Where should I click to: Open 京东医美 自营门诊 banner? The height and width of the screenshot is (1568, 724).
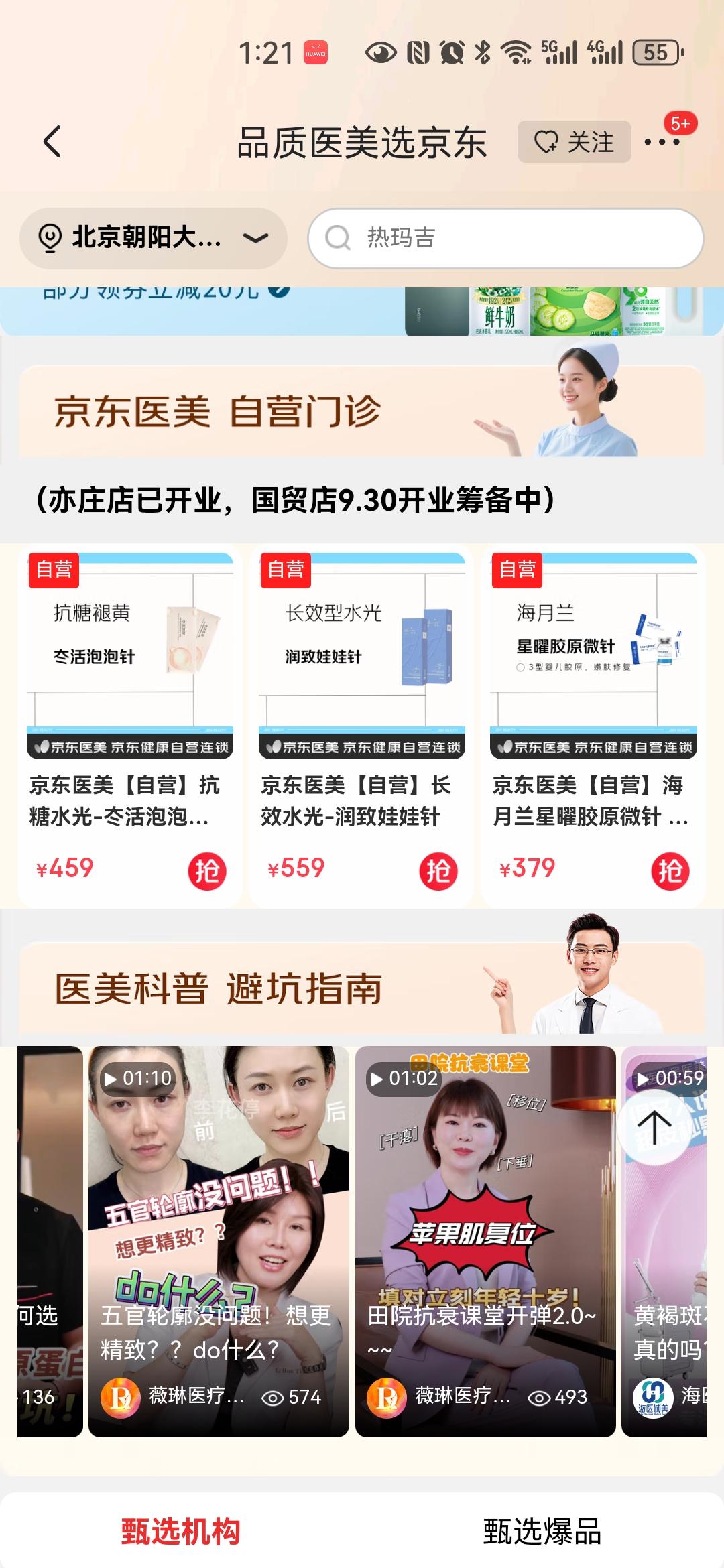click(x=362, y=411)
